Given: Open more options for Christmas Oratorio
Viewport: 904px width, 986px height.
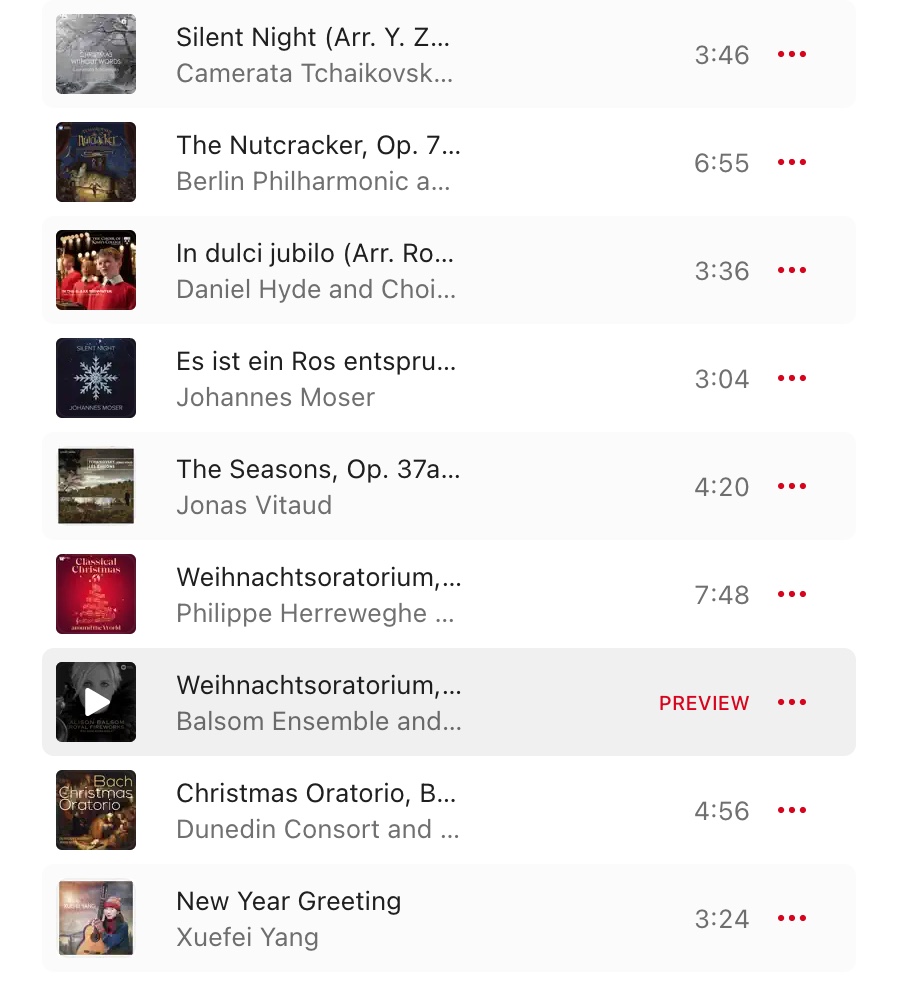Looking at the screenshot, I should click(x=792, y=810).
